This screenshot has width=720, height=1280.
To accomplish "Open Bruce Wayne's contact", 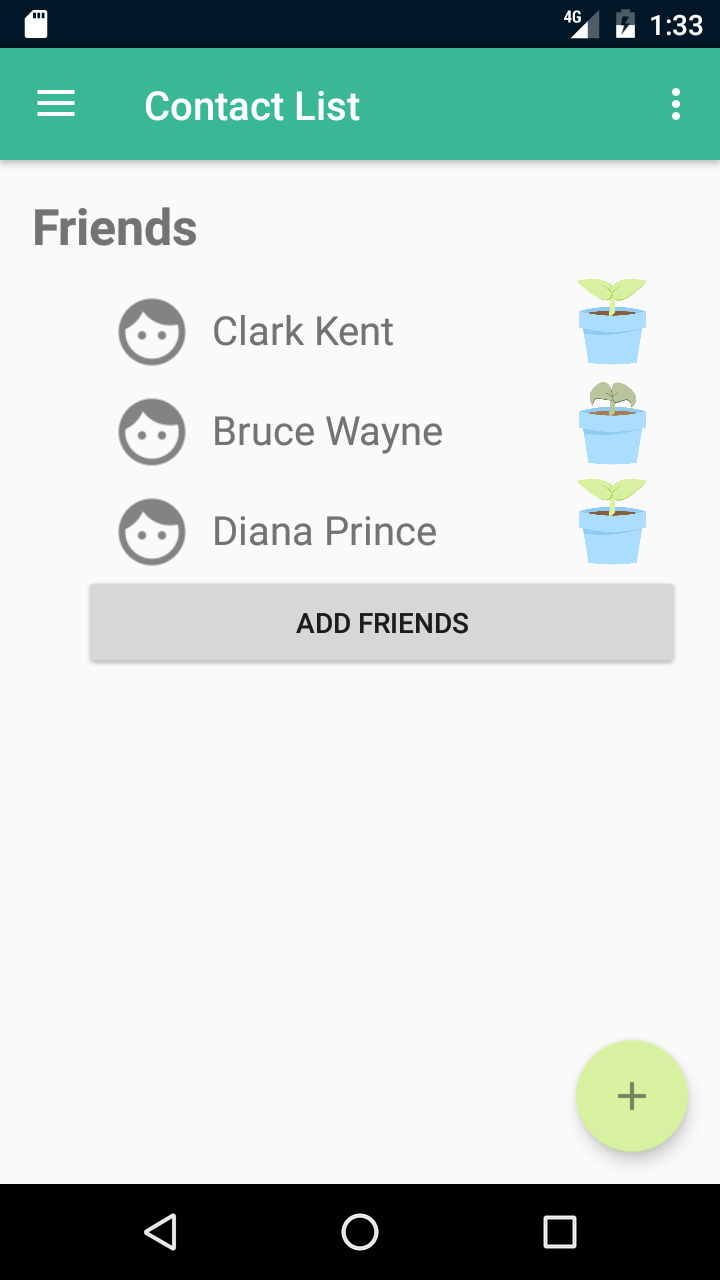I will coord(327,432).
